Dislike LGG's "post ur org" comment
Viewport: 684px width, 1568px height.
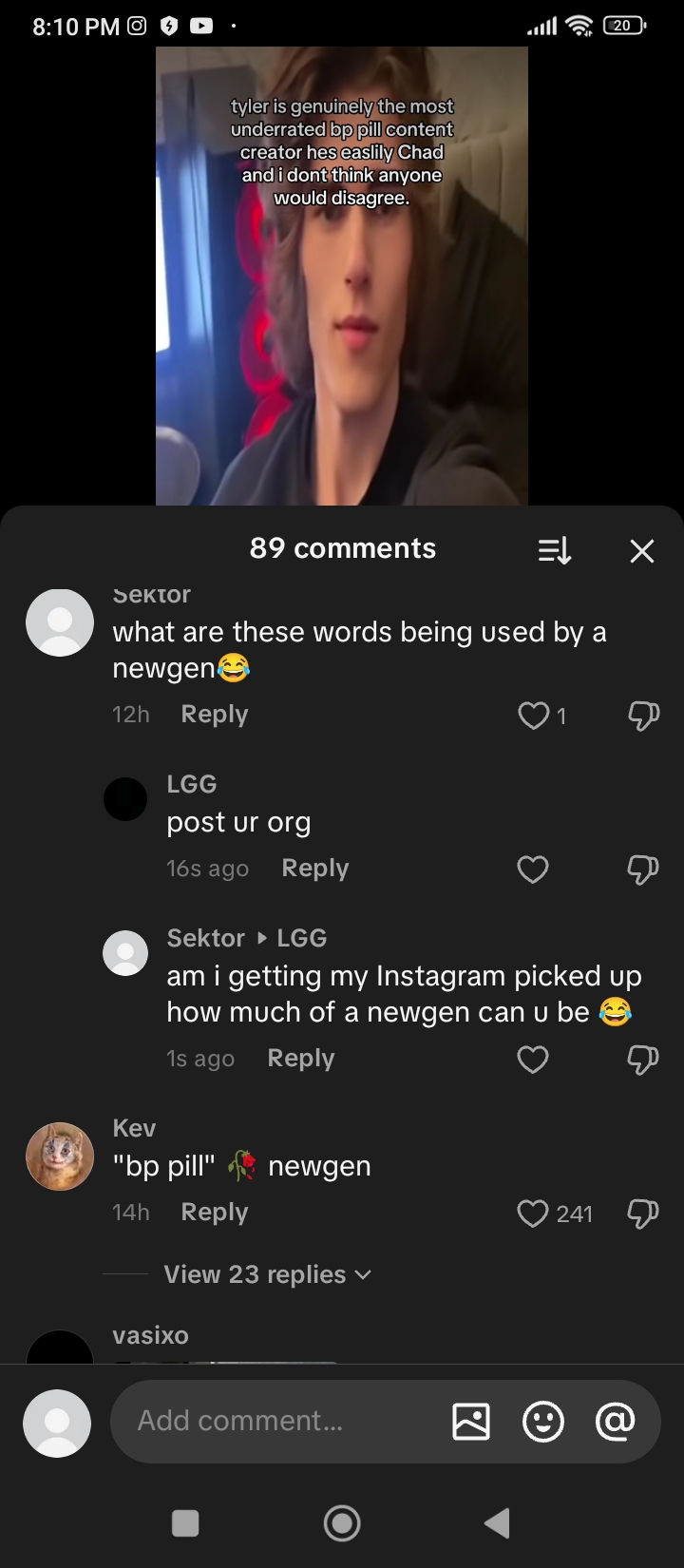pyautogui.click(x=643, y=870)
